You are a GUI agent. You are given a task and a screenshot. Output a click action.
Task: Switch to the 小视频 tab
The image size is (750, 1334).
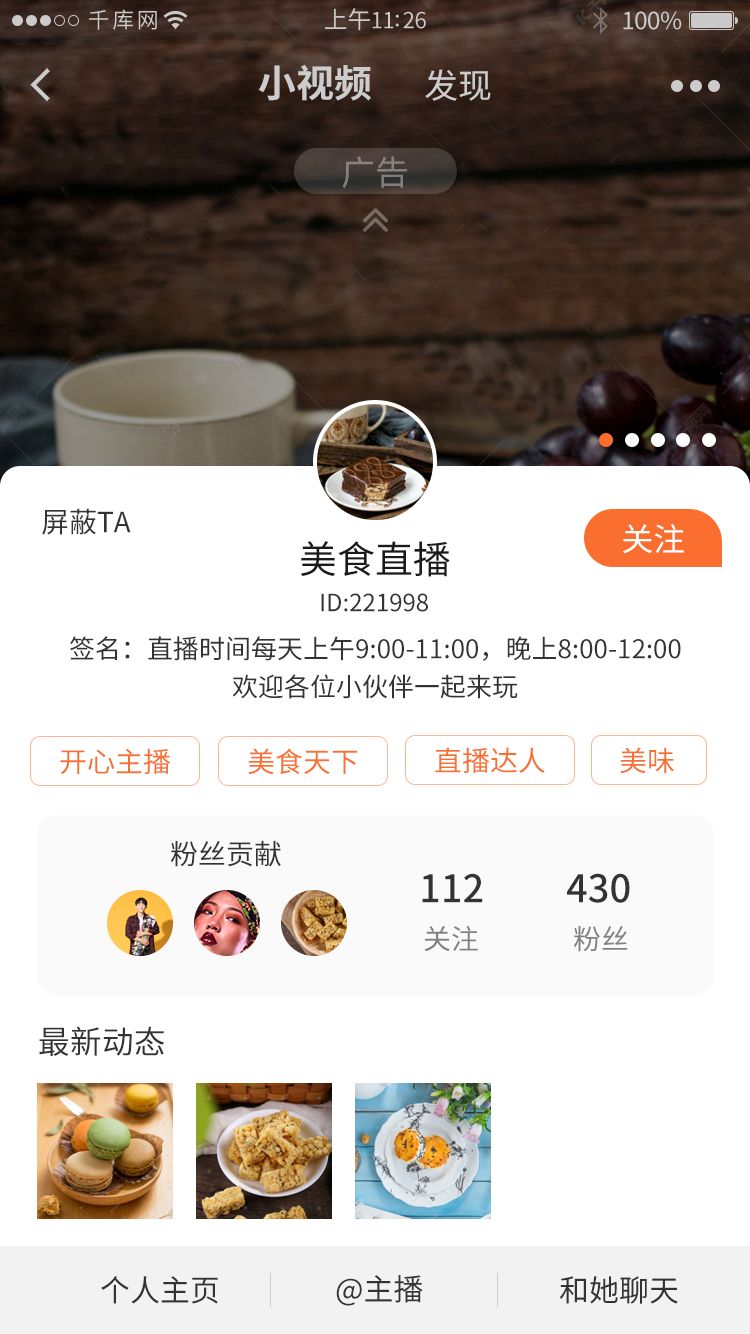point(315,84)
